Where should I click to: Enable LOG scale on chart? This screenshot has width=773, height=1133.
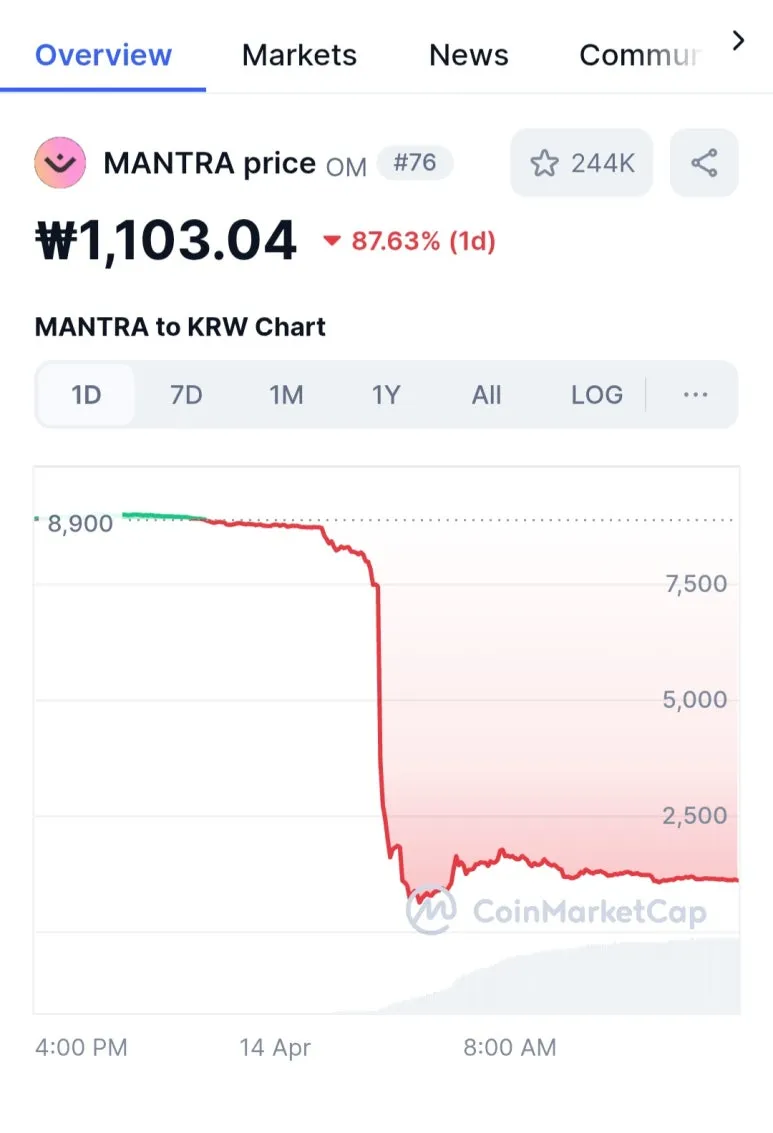[597, 395]
